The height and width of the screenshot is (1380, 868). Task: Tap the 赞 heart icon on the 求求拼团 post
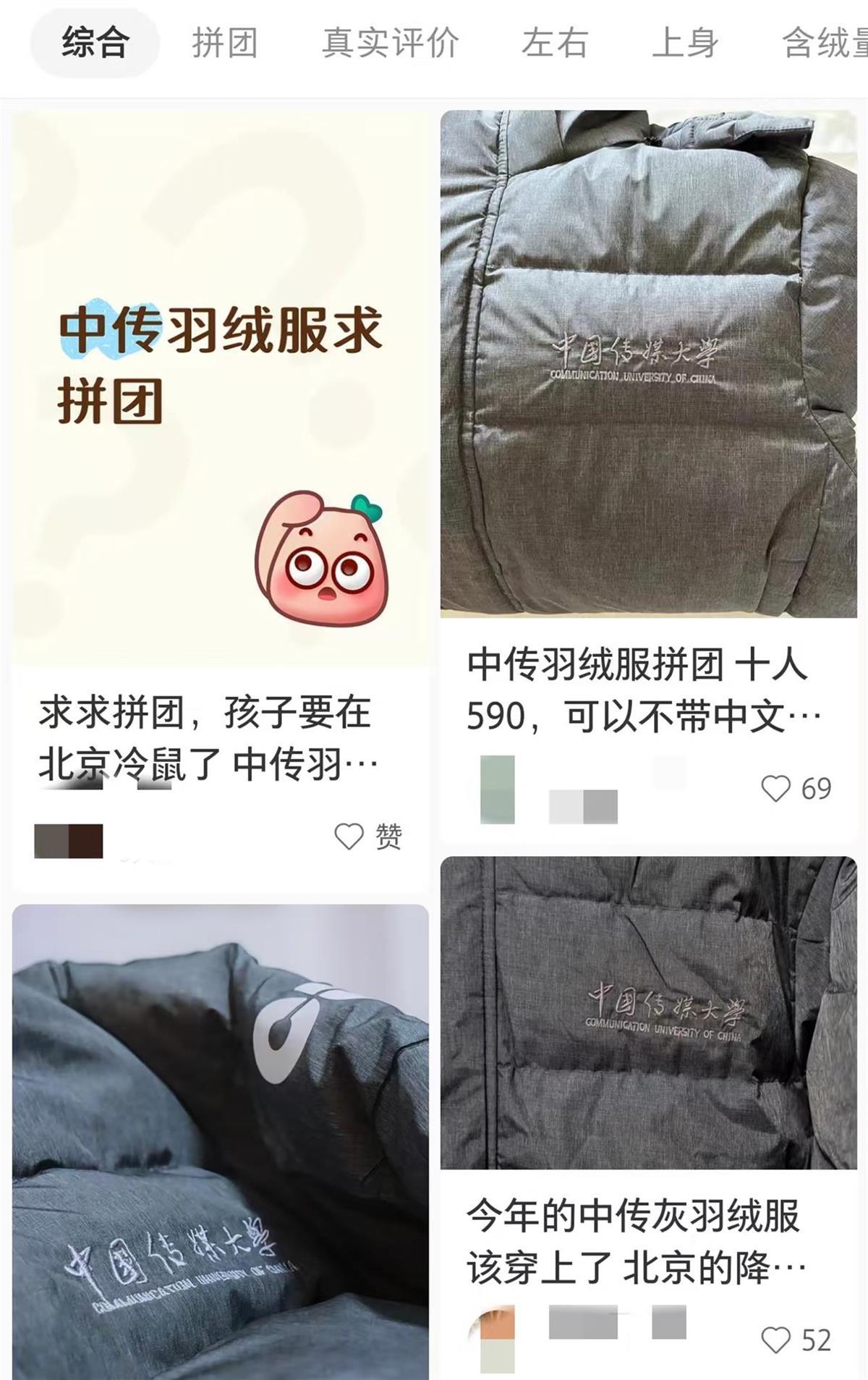(349, 837)
